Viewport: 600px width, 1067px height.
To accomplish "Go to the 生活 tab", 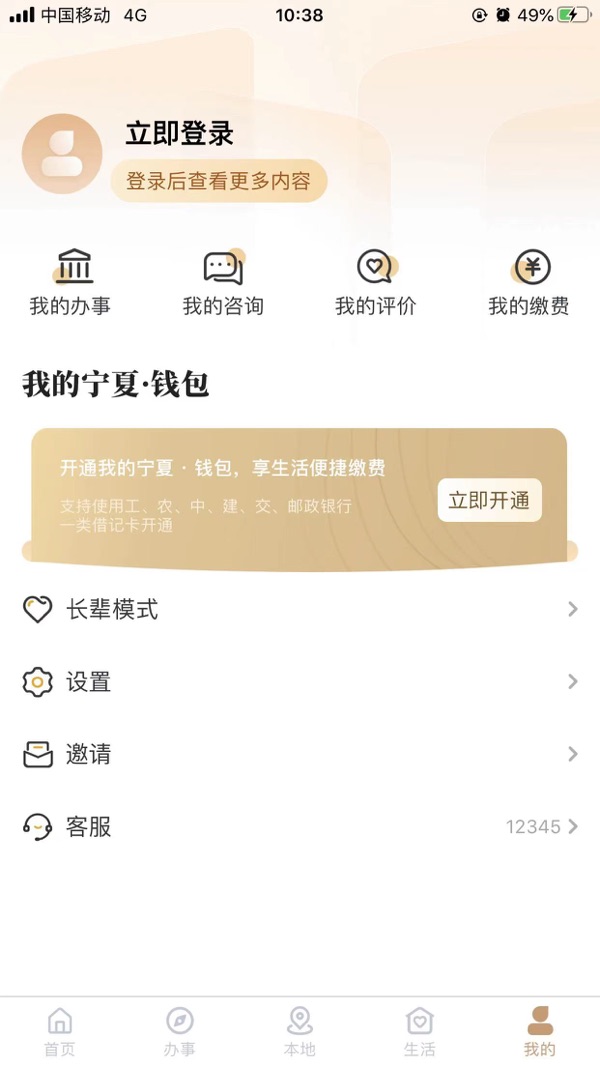I will 420,1032.
